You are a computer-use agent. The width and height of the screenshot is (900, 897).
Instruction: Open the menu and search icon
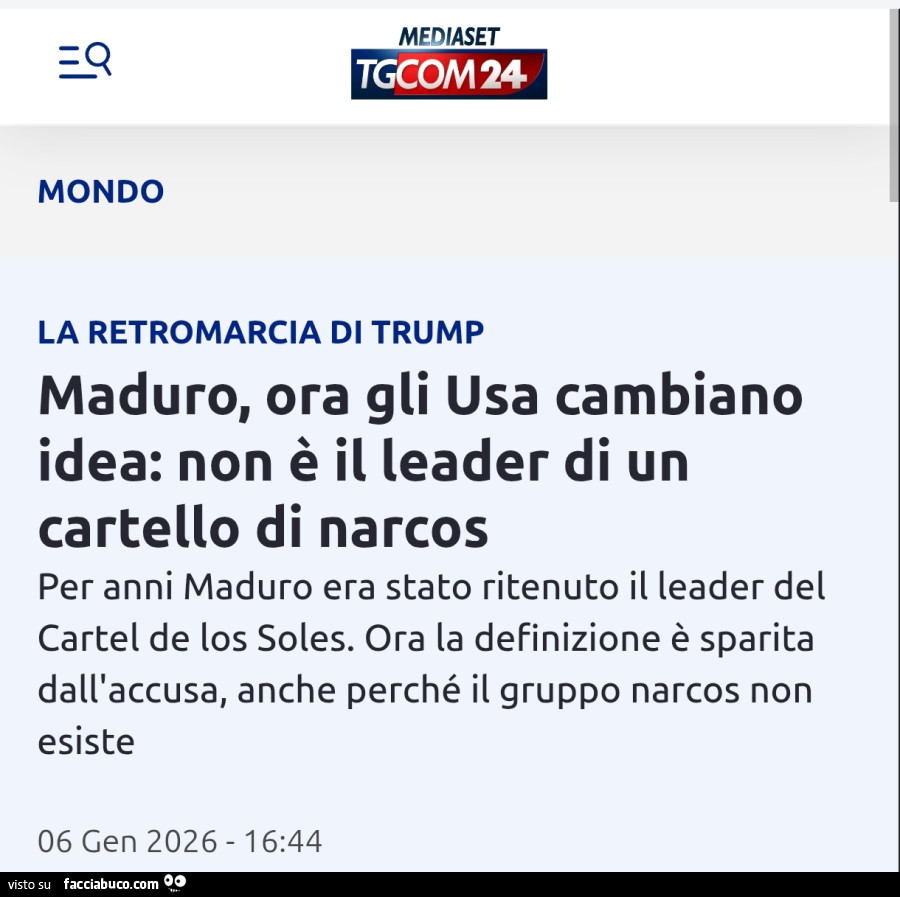click(84, 62)
